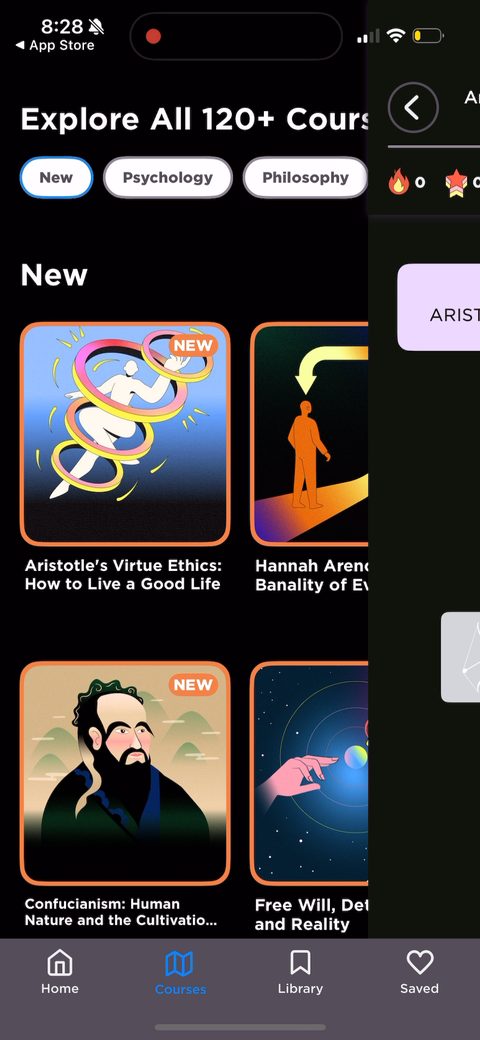Open the Hannah Arendt Banality of Evil course
This screenshot has width=480, height=1040.
tap(310, 434)
